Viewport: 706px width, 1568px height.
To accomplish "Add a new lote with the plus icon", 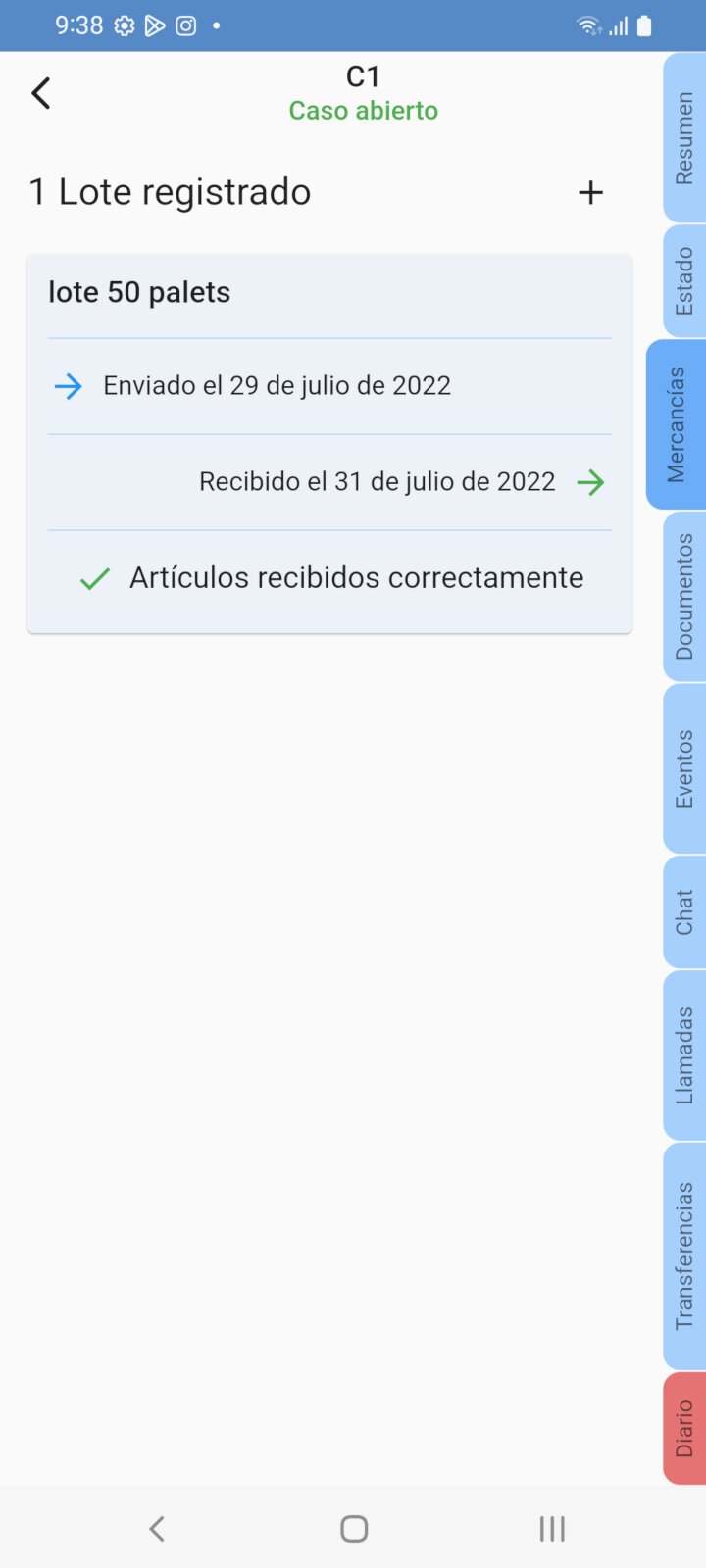I will coord(590,192).
